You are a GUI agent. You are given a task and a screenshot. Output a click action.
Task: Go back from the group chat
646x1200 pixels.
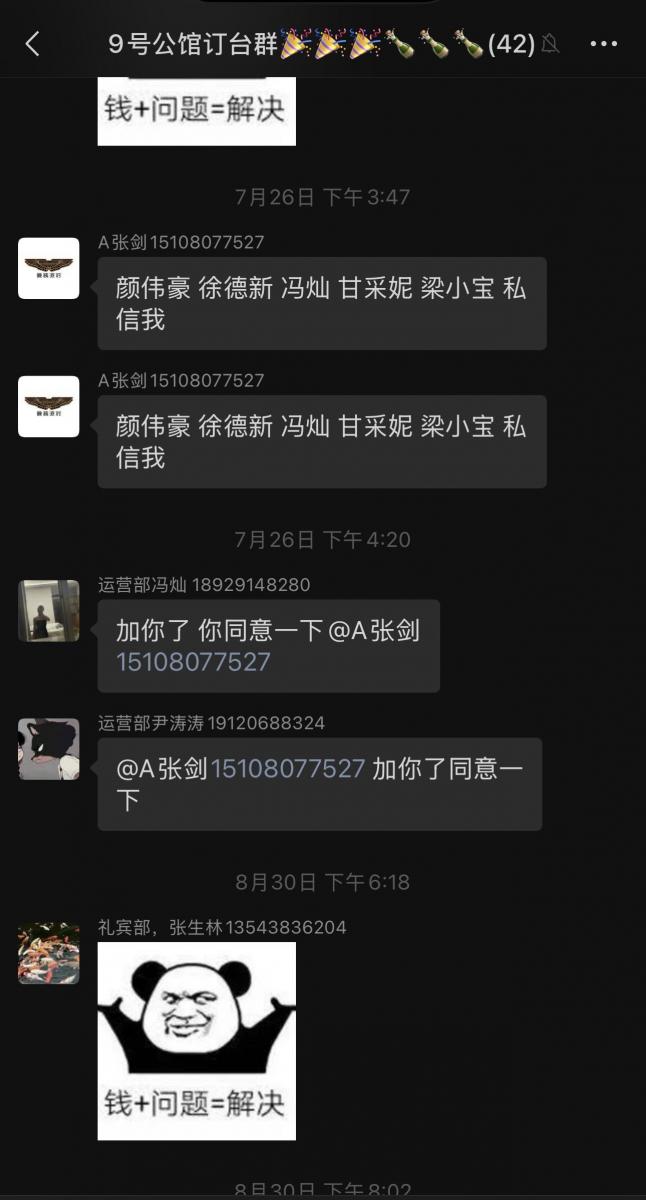coord(33,44)
